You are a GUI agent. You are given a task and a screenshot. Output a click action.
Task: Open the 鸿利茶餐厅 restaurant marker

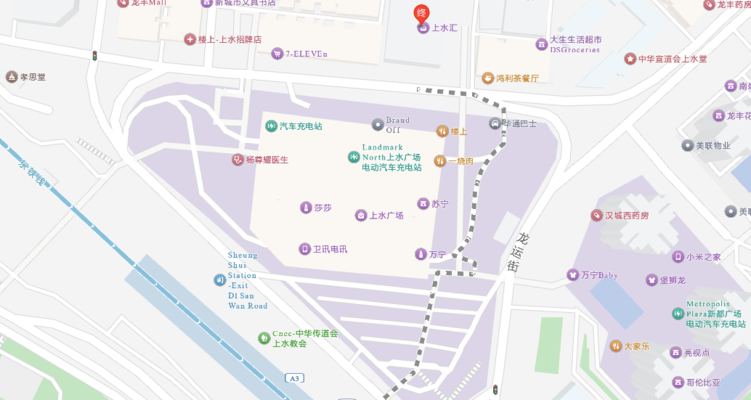tap(489, 77)
